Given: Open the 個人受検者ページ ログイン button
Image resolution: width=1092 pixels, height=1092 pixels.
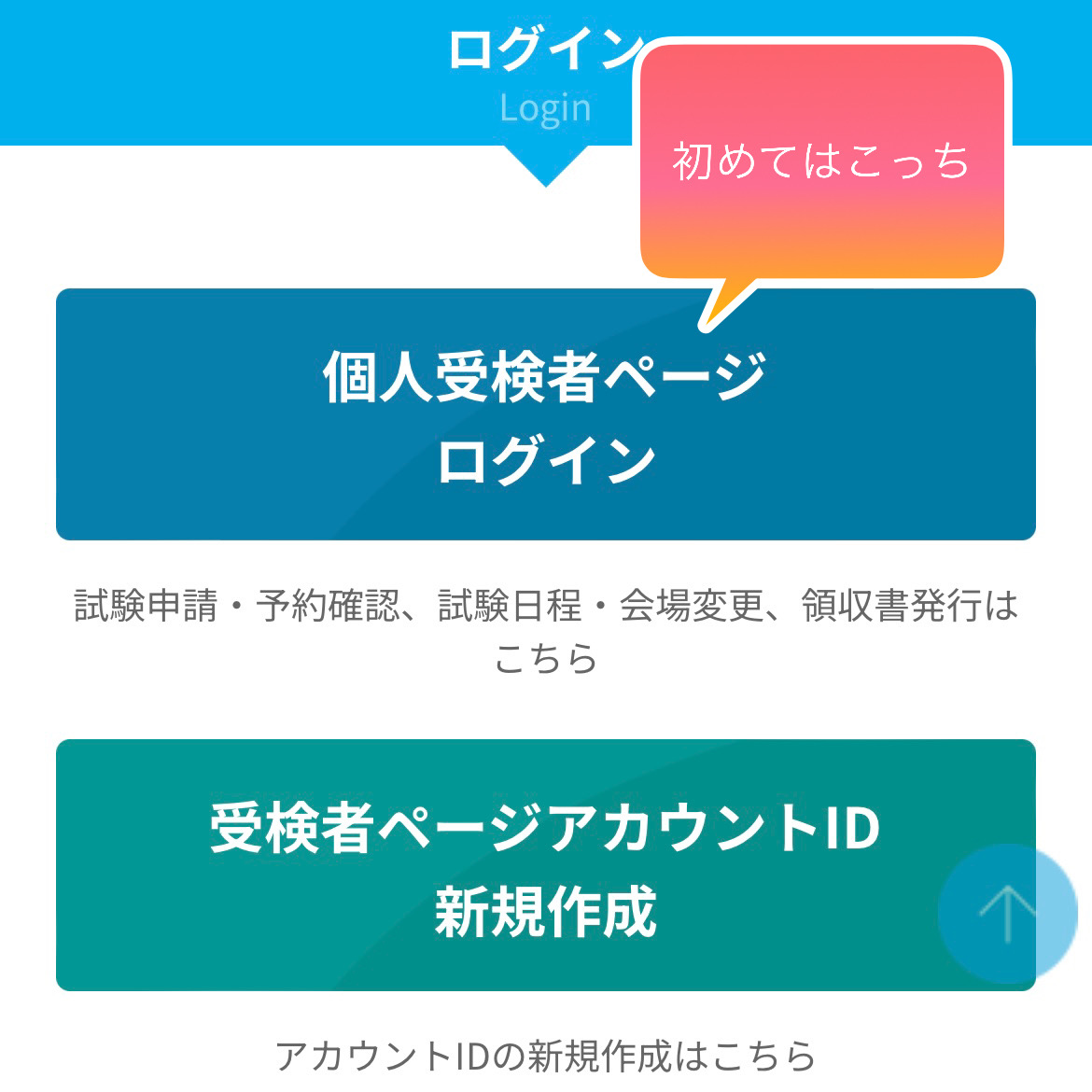Looking at the screenshot, I should click(545, 414).
